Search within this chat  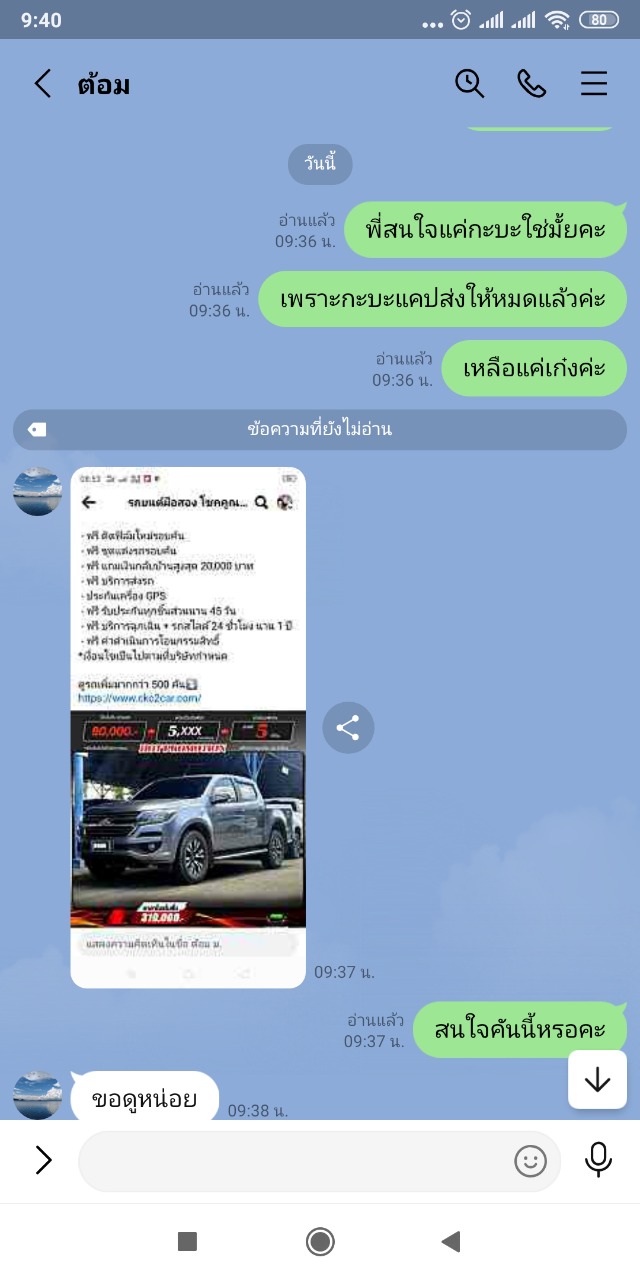tap(469, 84)
